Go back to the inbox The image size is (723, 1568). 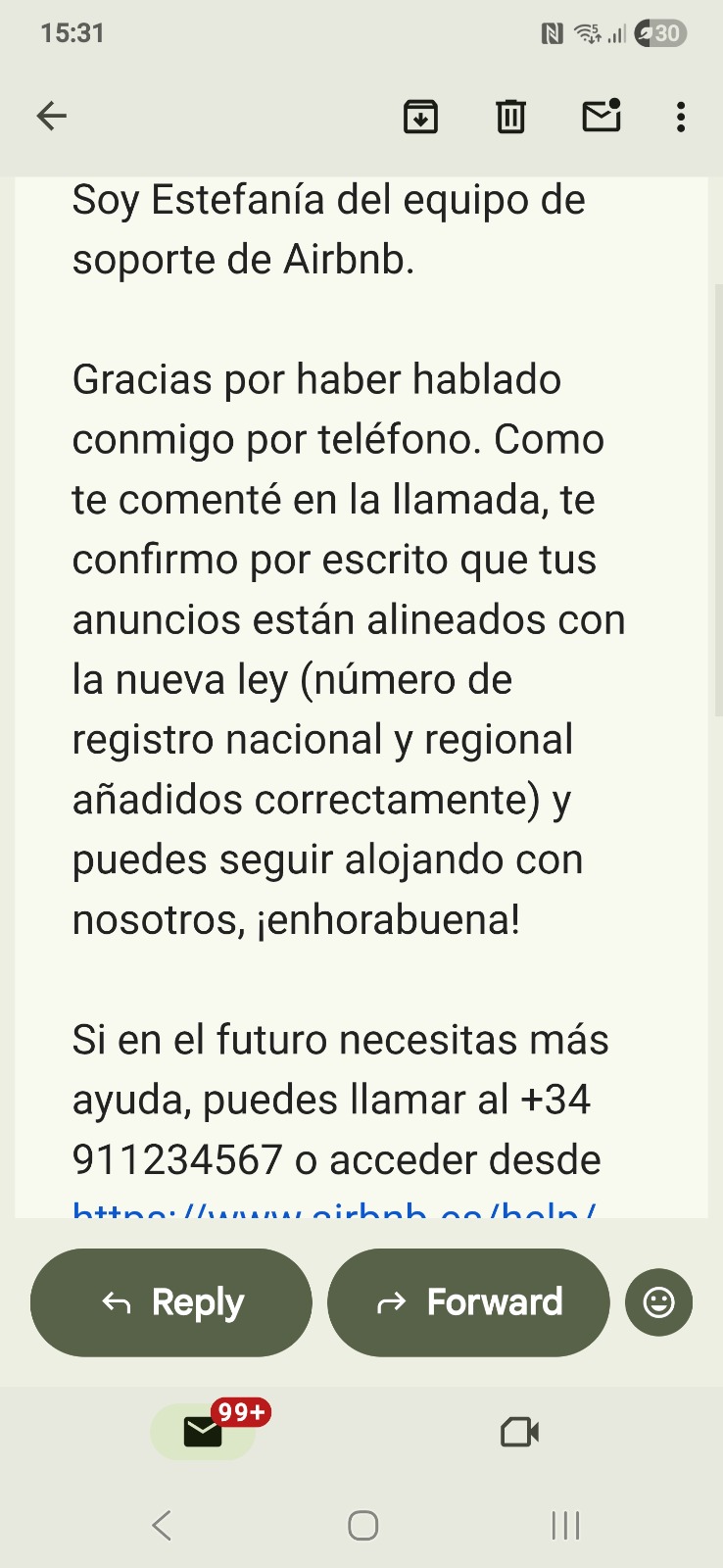[51, 117]
